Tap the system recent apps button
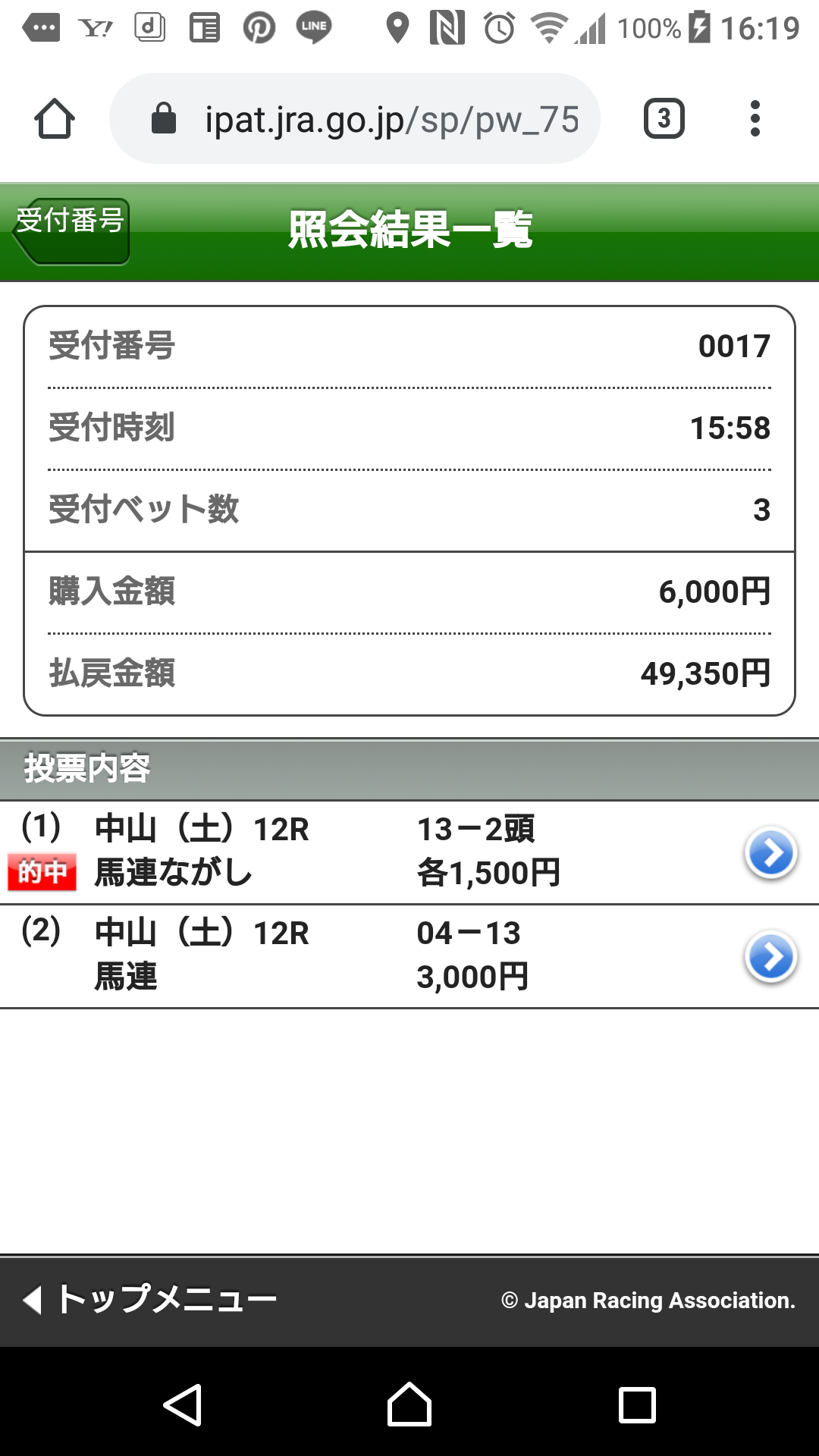Viewport: 819px width, 1456px height. pyautogui.click(x=637, y=1404)
